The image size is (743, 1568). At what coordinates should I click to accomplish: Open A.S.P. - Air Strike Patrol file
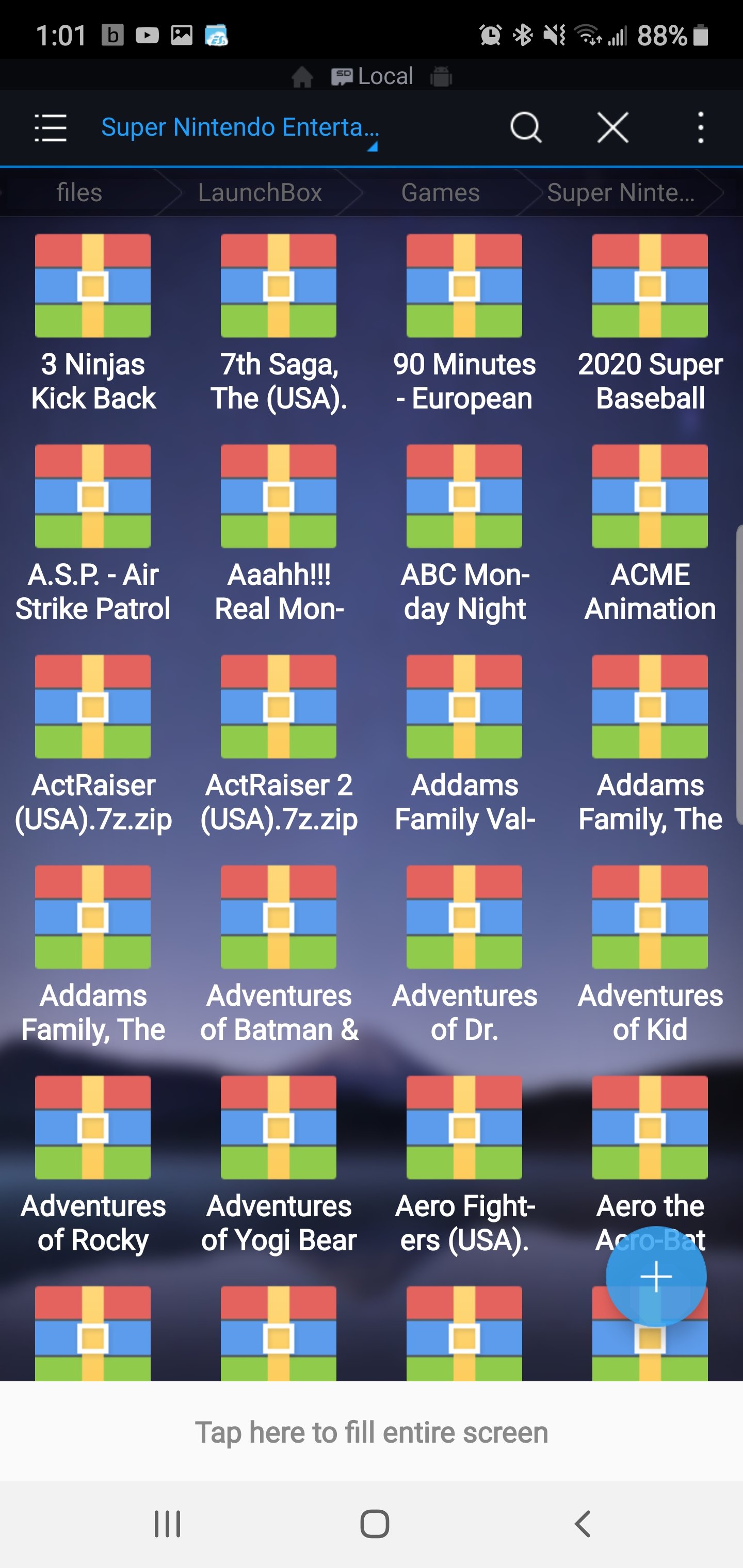tap(93, 534)
